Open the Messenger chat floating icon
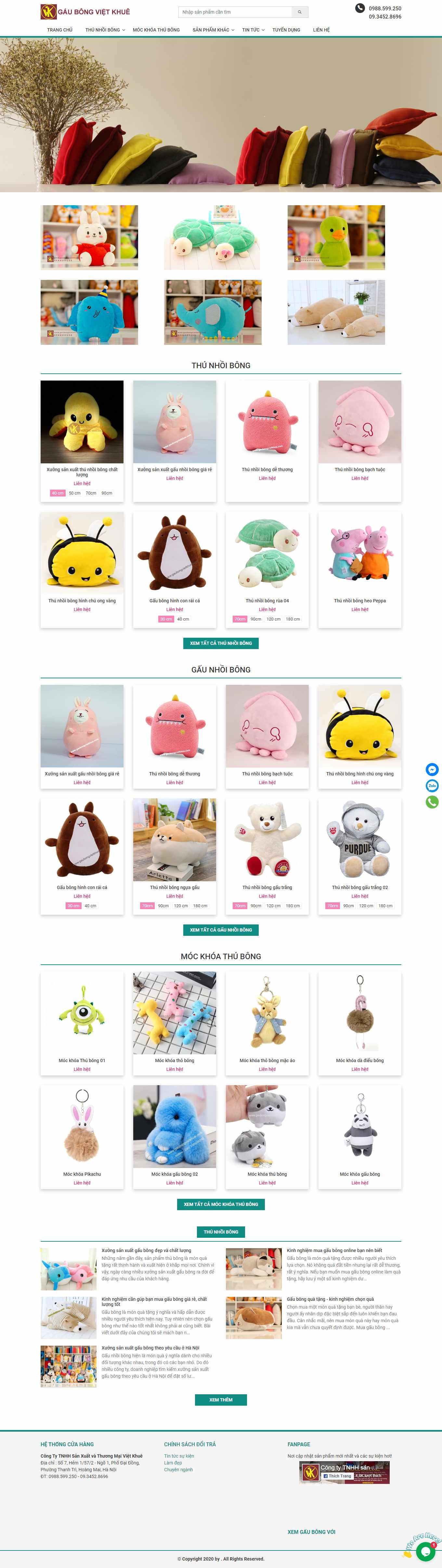 click(432, 769)
